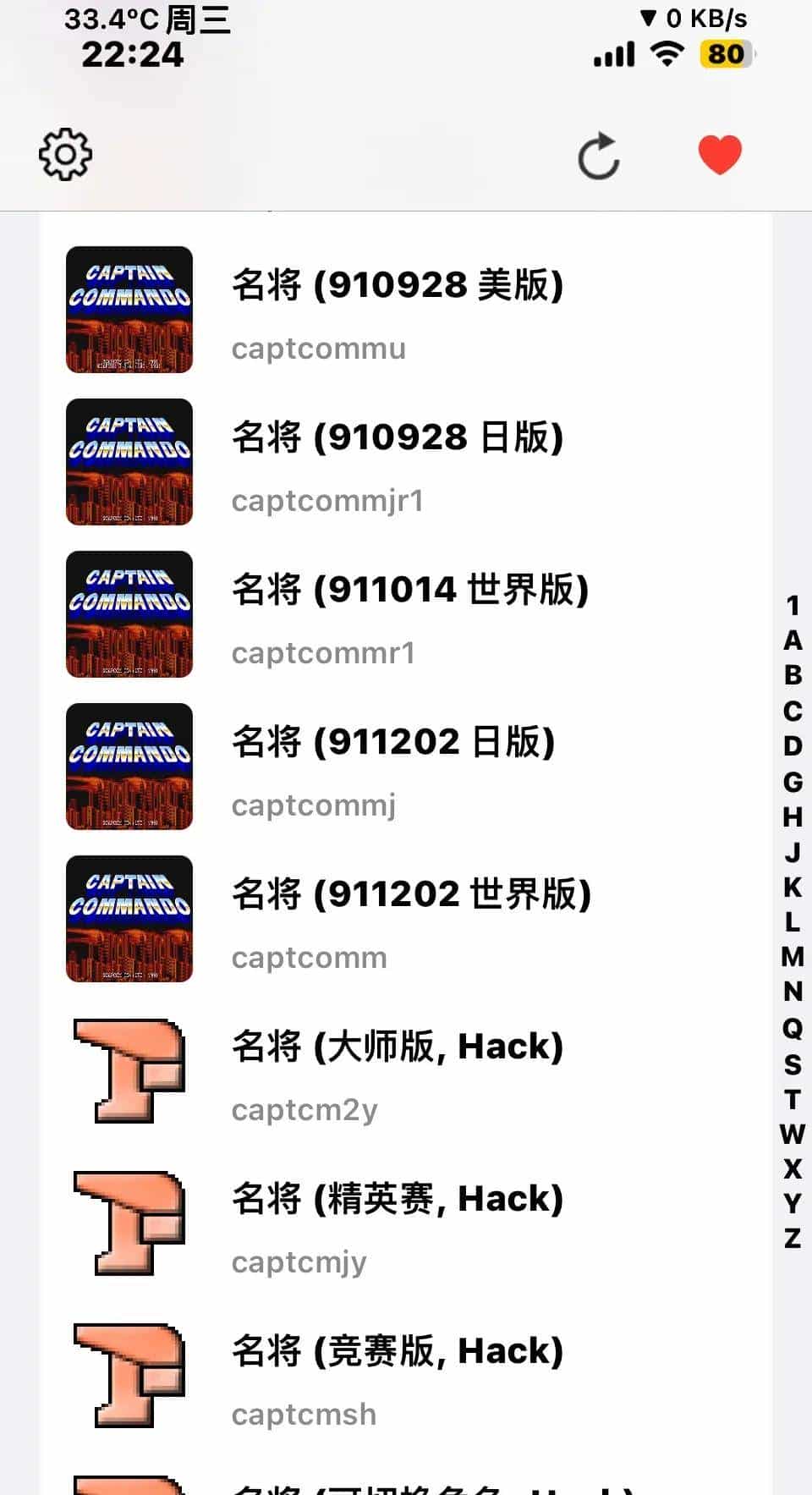
Task: Open favorites via the red heart icon
Action: tap(718, 154)
